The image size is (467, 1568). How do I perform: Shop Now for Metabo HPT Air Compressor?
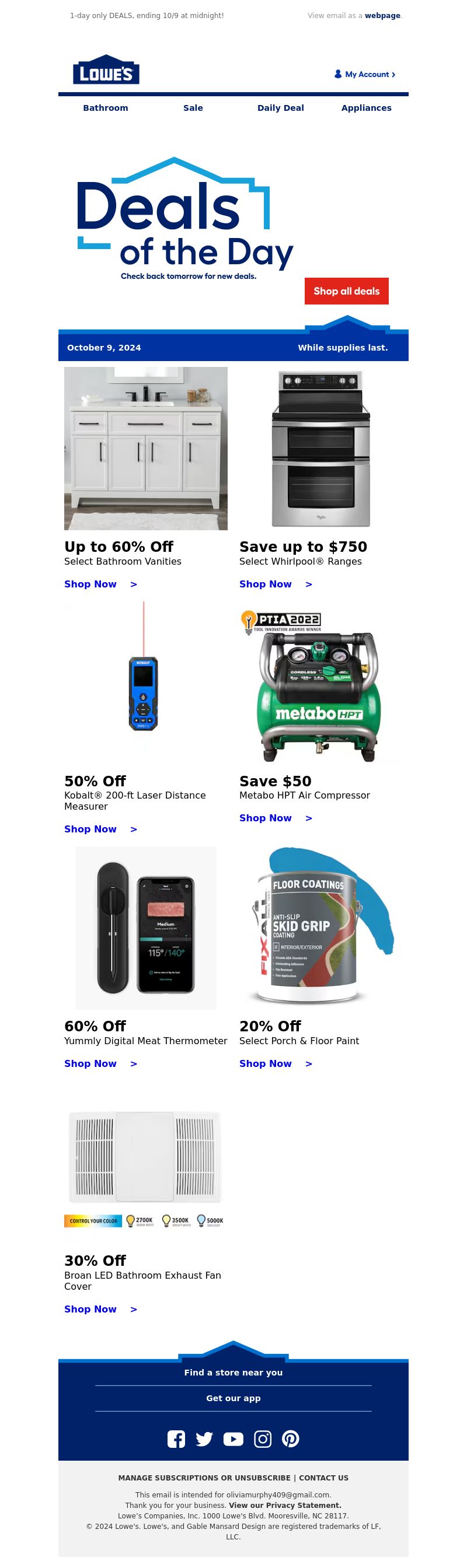point(275,818)
